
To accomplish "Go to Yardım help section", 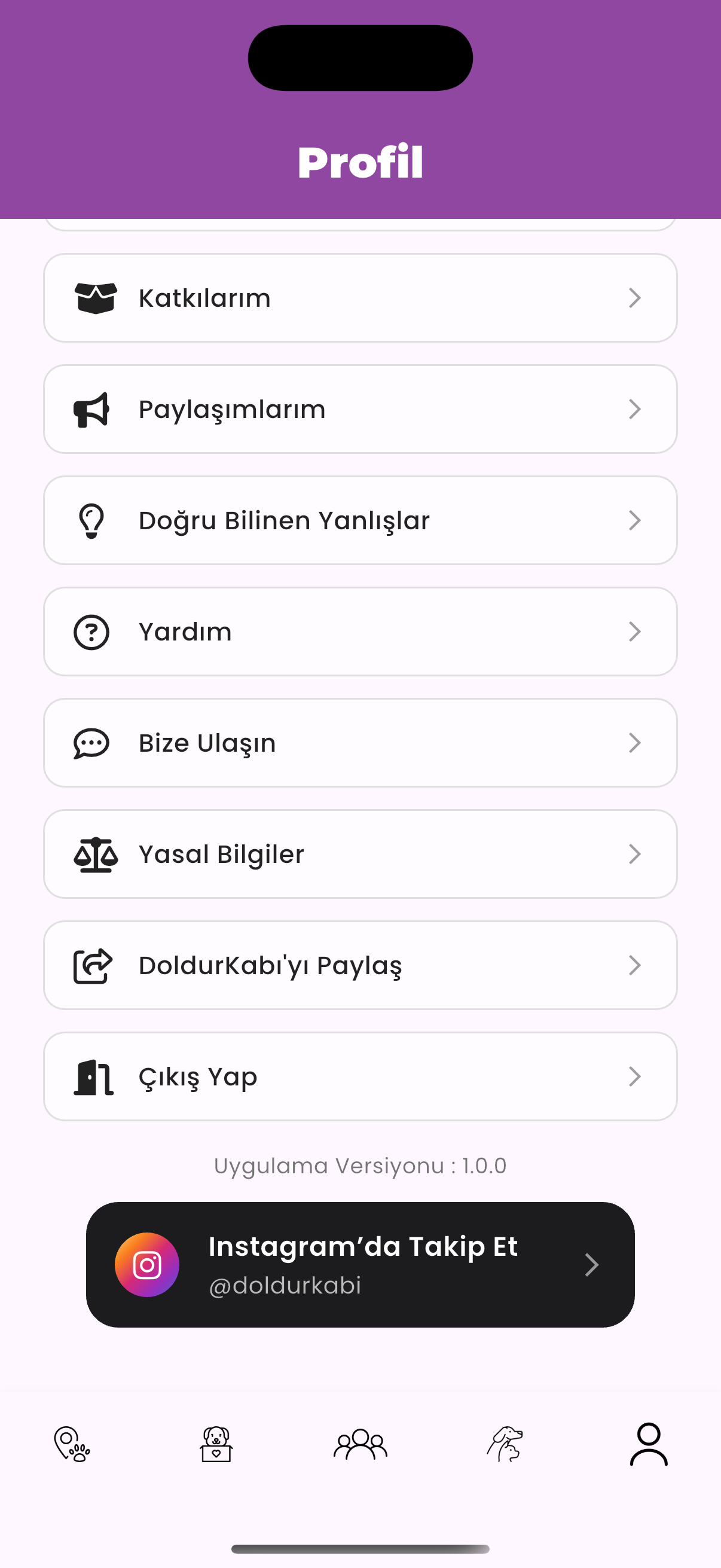I will pos(360,632).
